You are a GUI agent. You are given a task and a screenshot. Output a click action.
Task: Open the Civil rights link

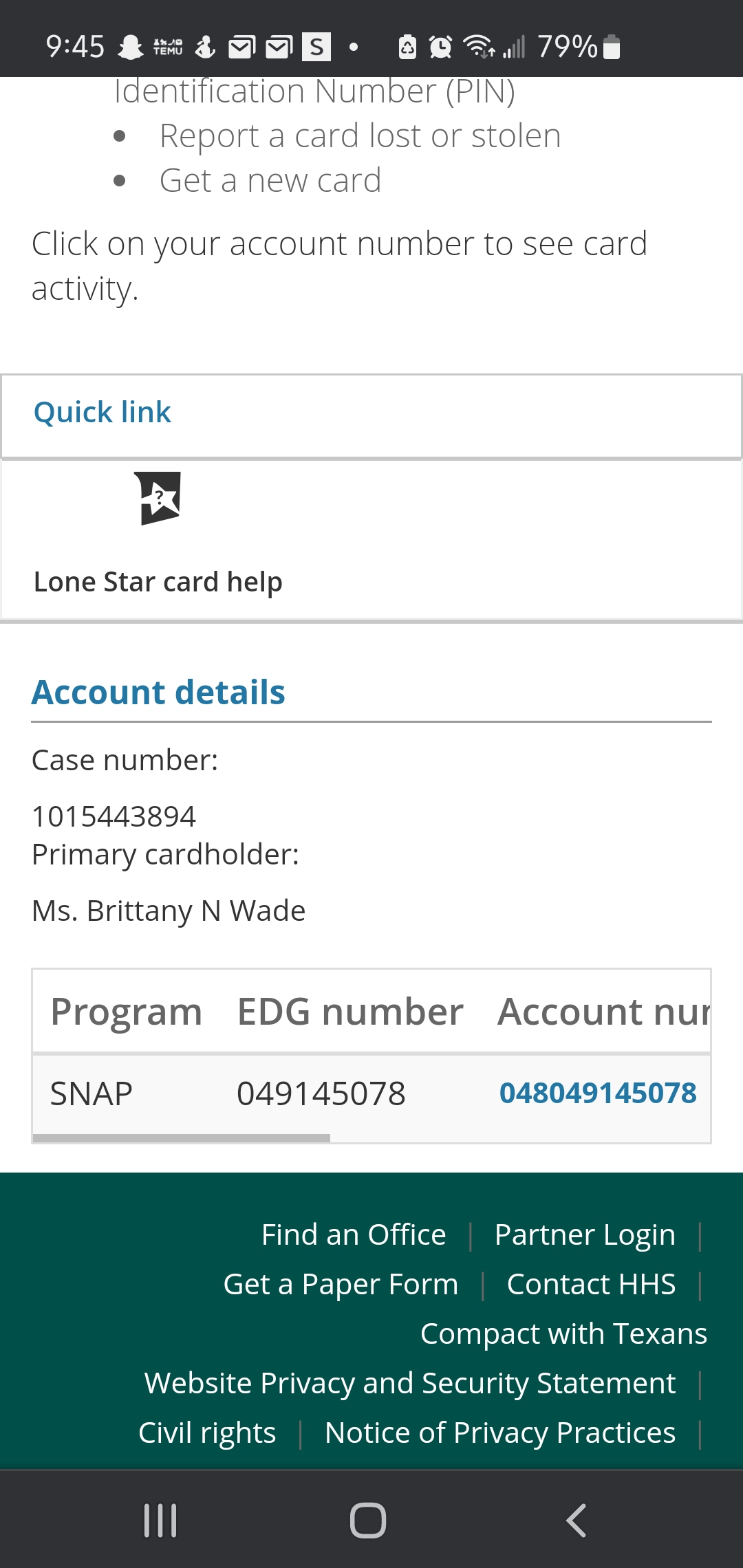pos(207,1433)
